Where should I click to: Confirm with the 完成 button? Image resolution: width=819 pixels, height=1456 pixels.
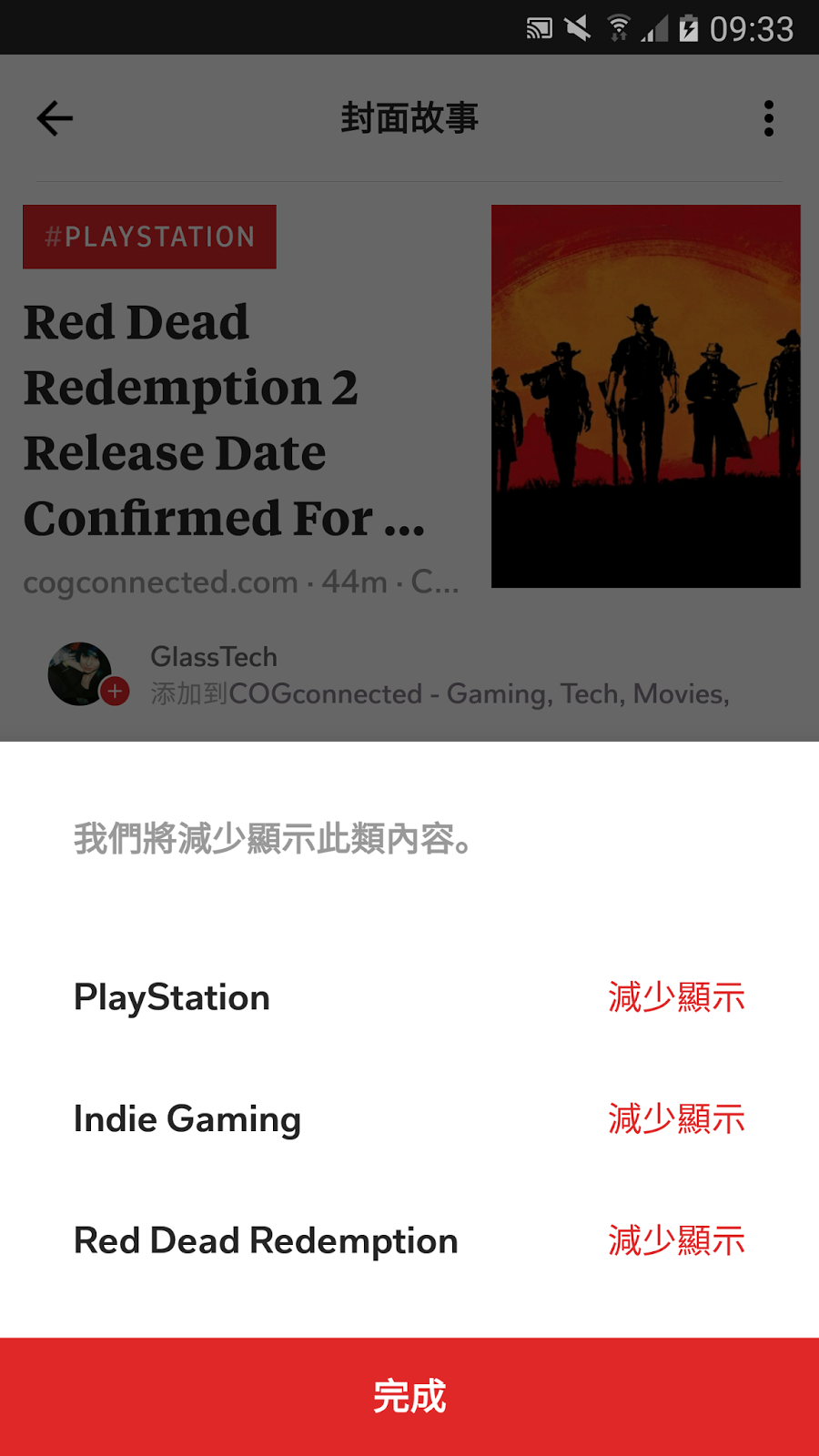pos(409,1397)
